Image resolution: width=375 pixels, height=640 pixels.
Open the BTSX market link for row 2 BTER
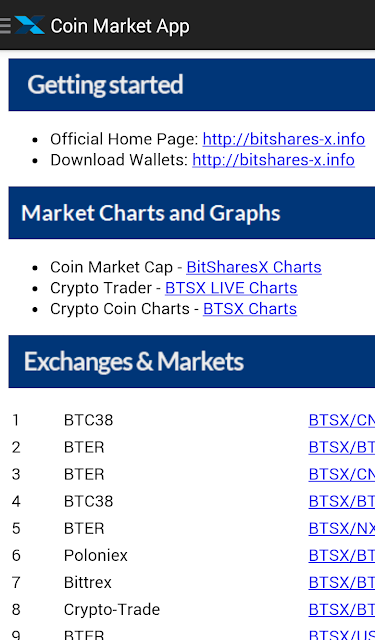pyautogui.click(x=342, y=447)
